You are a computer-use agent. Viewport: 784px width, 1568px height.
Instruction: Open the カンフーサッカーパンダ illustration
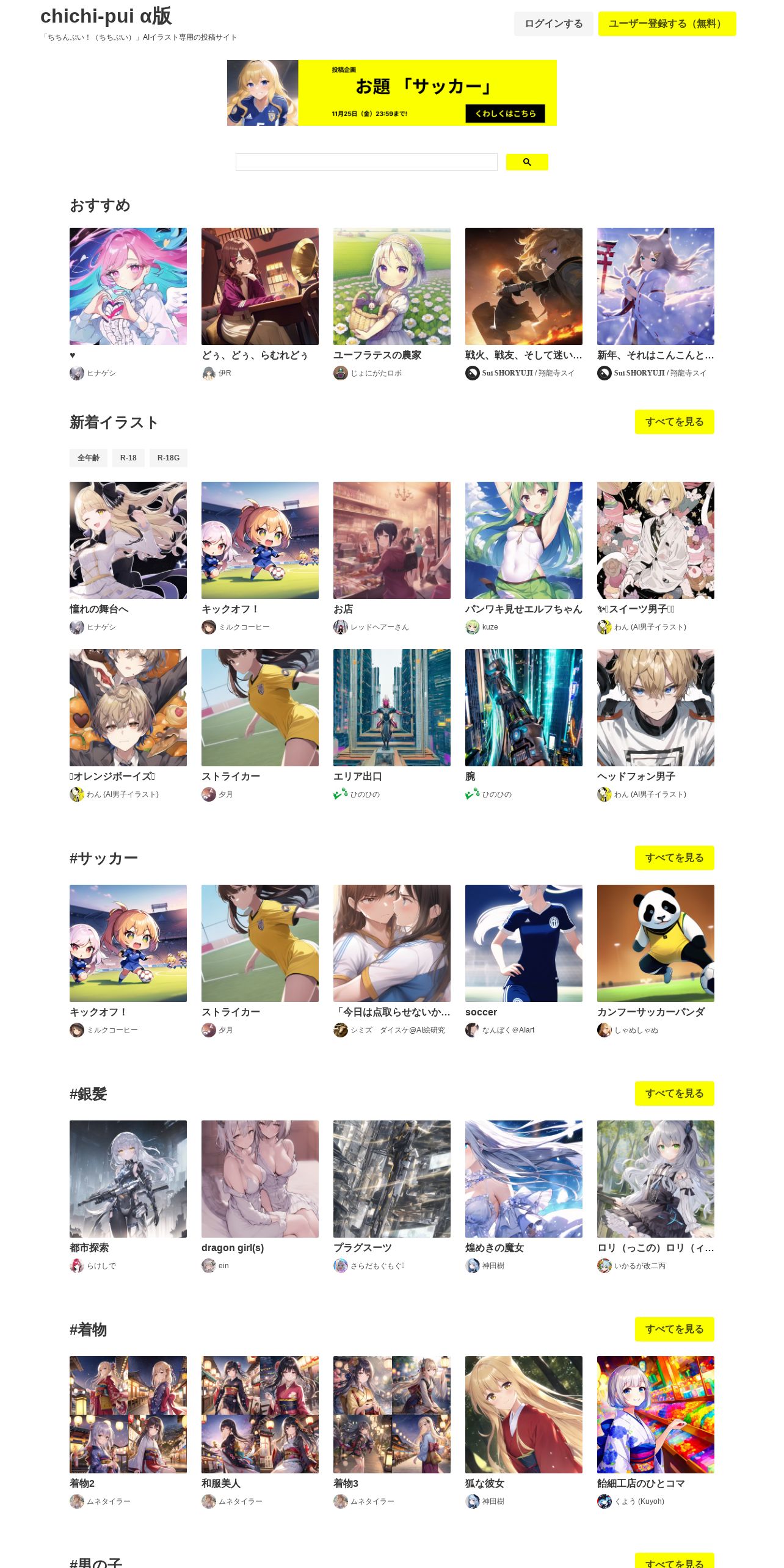click(x=656, y=943)
